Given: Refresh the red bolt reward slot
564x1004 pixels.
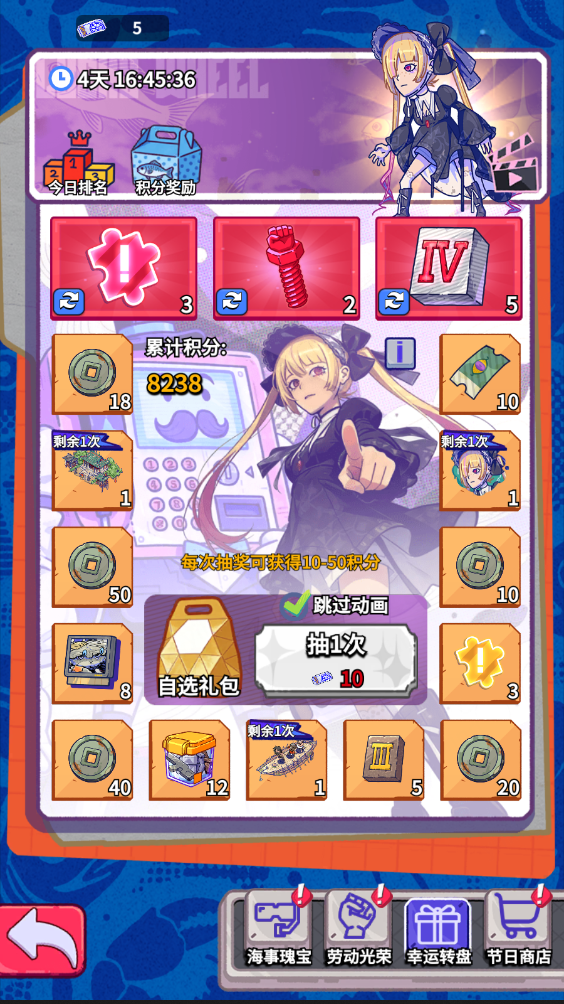Looking at the screenshot, I should pos(232,302).
